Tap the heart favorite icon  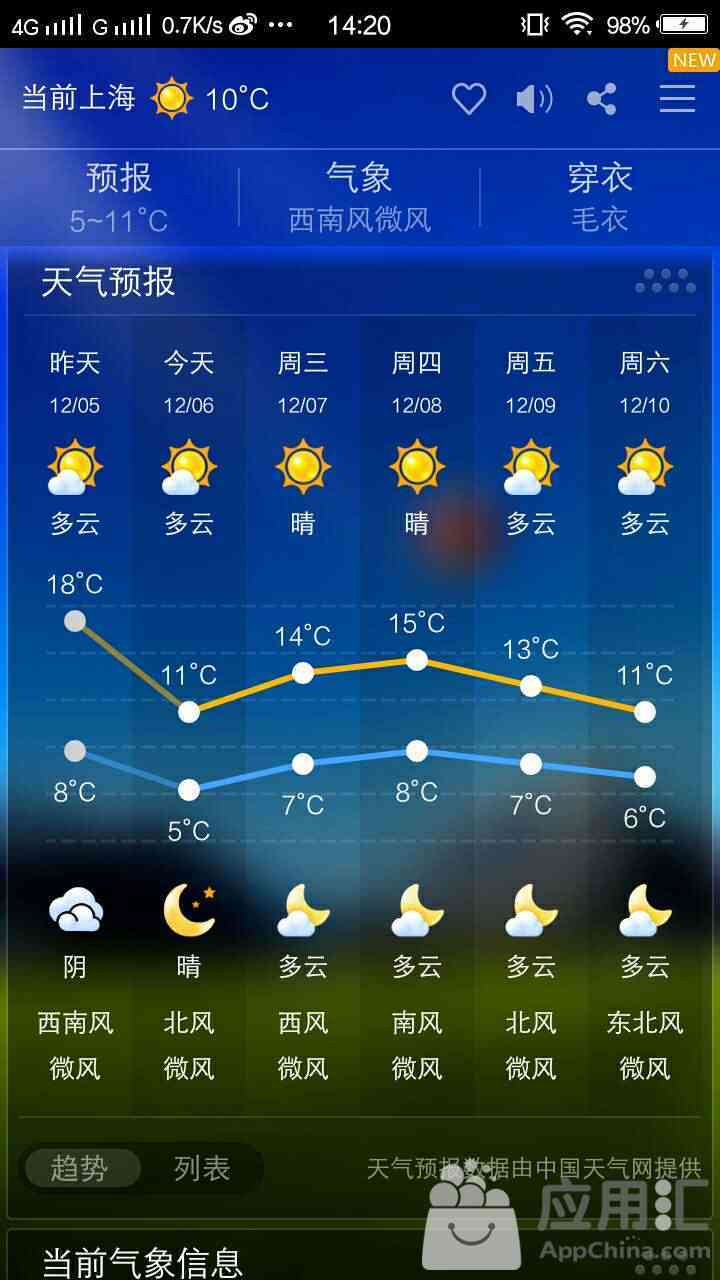(468, 99)
